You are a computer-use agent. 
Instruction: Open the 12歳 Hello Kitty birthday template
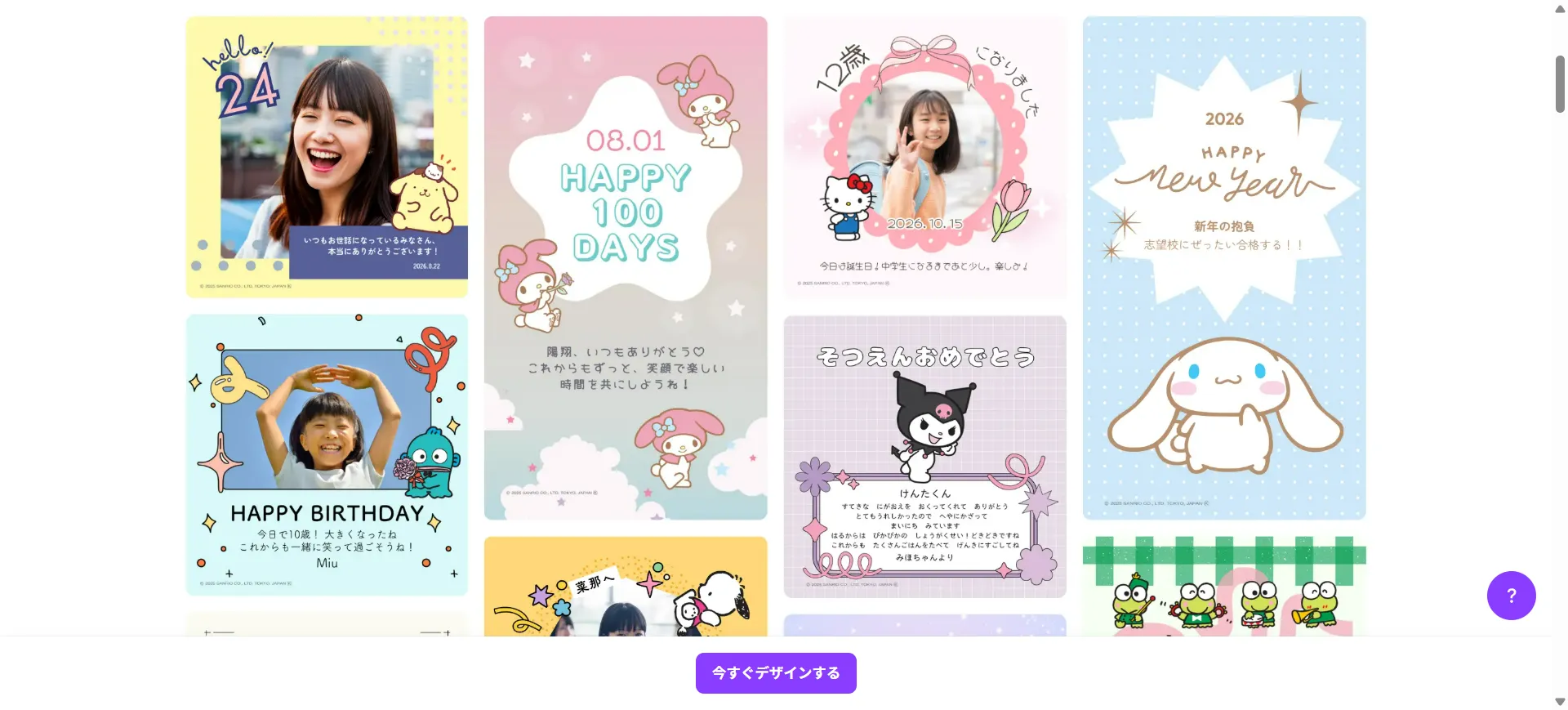[924, 157]
